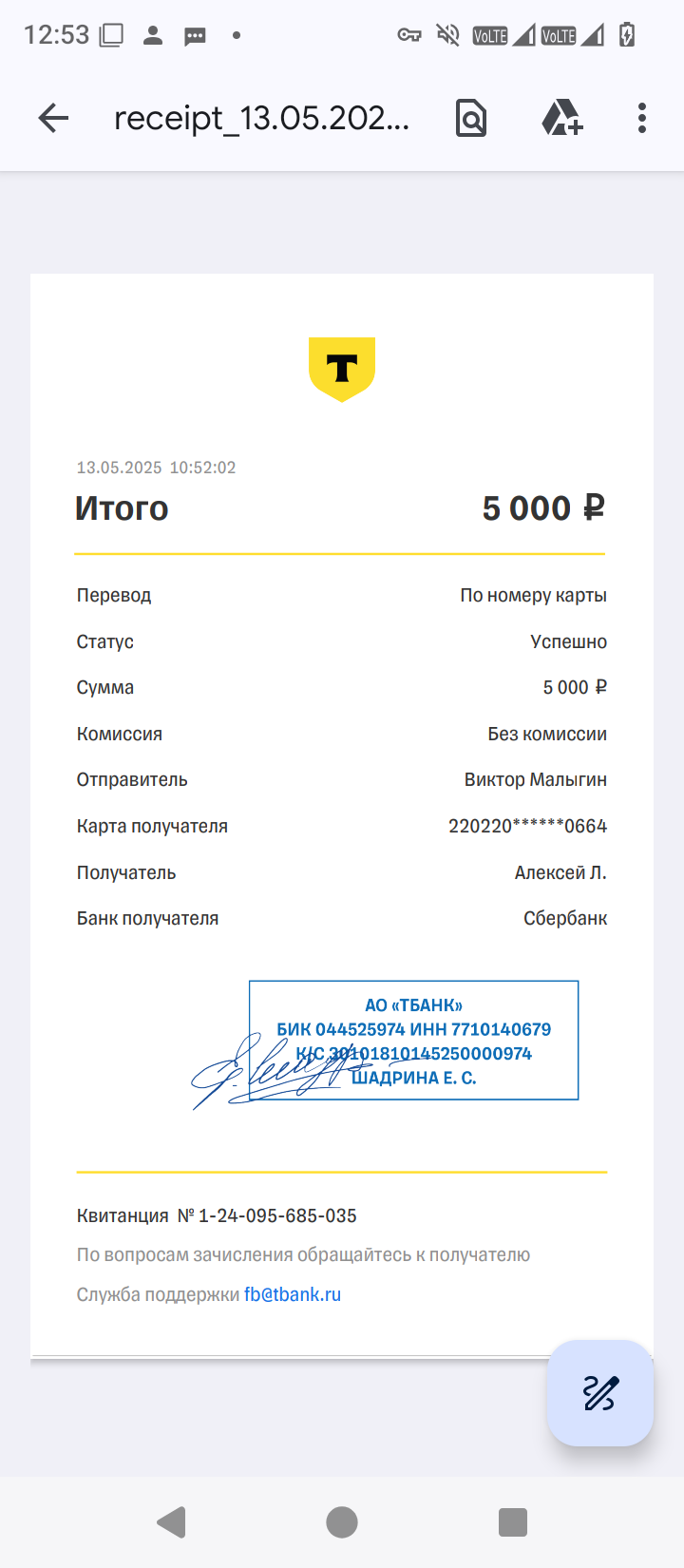
Task: Tap the floating annotate pen button
Action: pos(599,1393)
